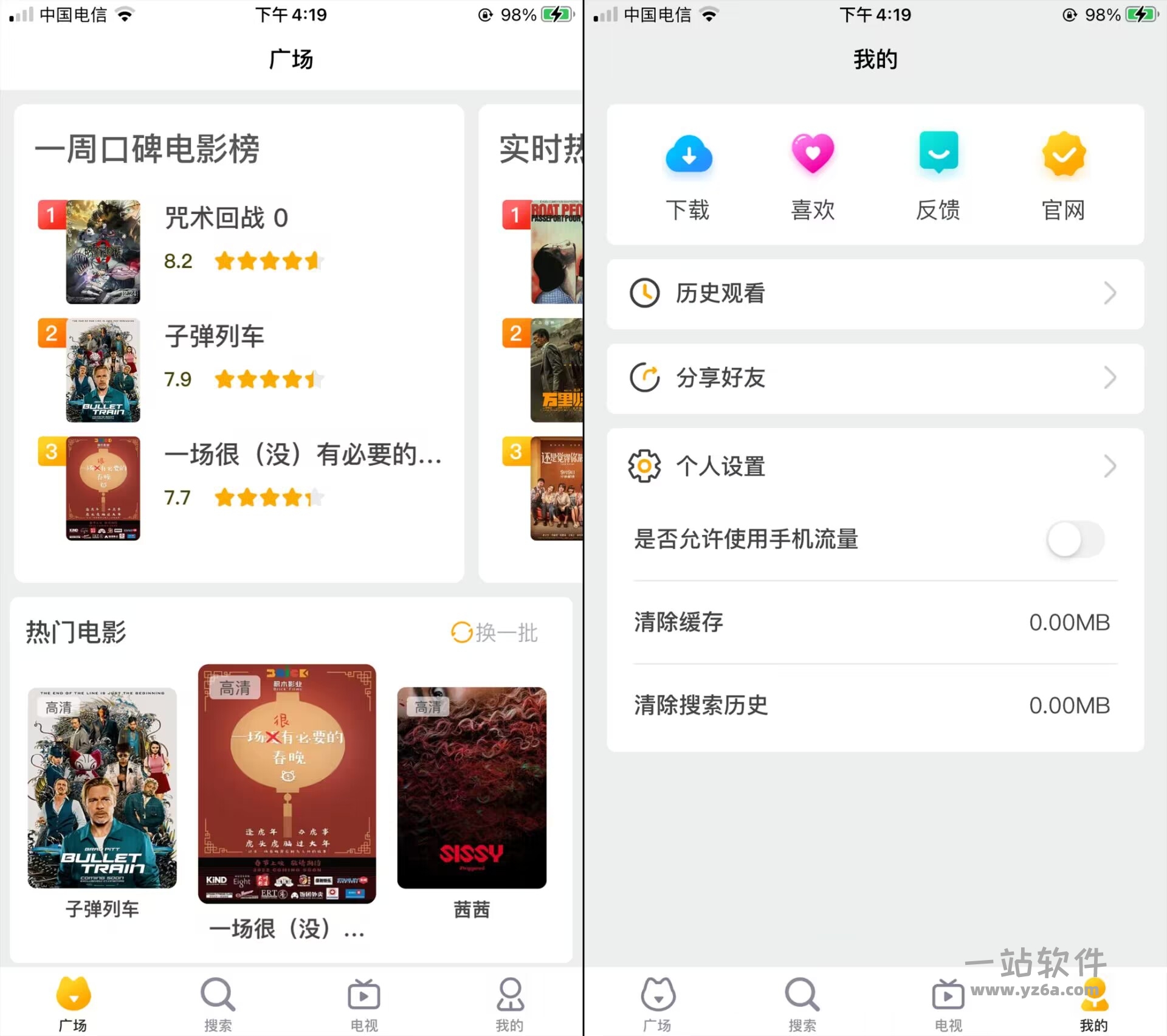The image size is (1167, 1036).
Task: Toggle the 是否允许使用手机流量 mobile data switch
Action: [1075, 539]
